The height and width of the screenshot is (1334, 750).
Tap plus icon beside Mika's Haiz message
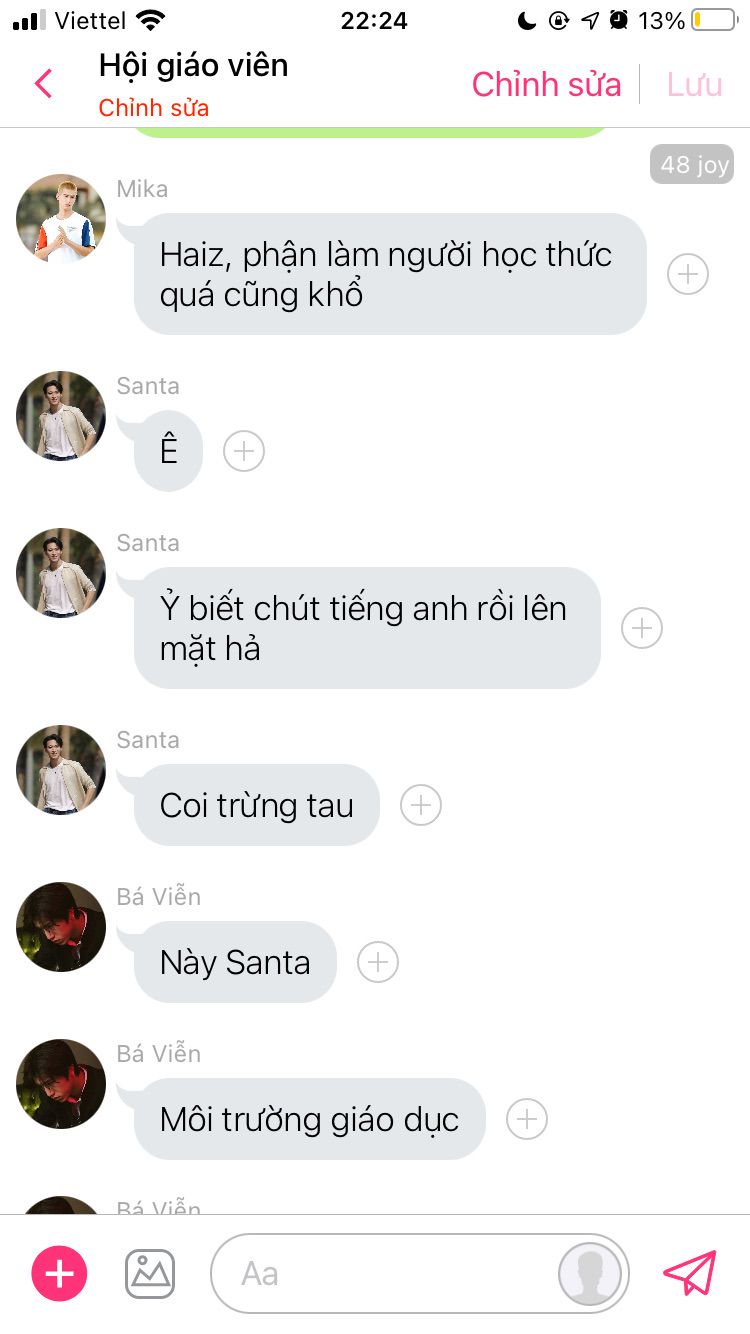[688, 274]
